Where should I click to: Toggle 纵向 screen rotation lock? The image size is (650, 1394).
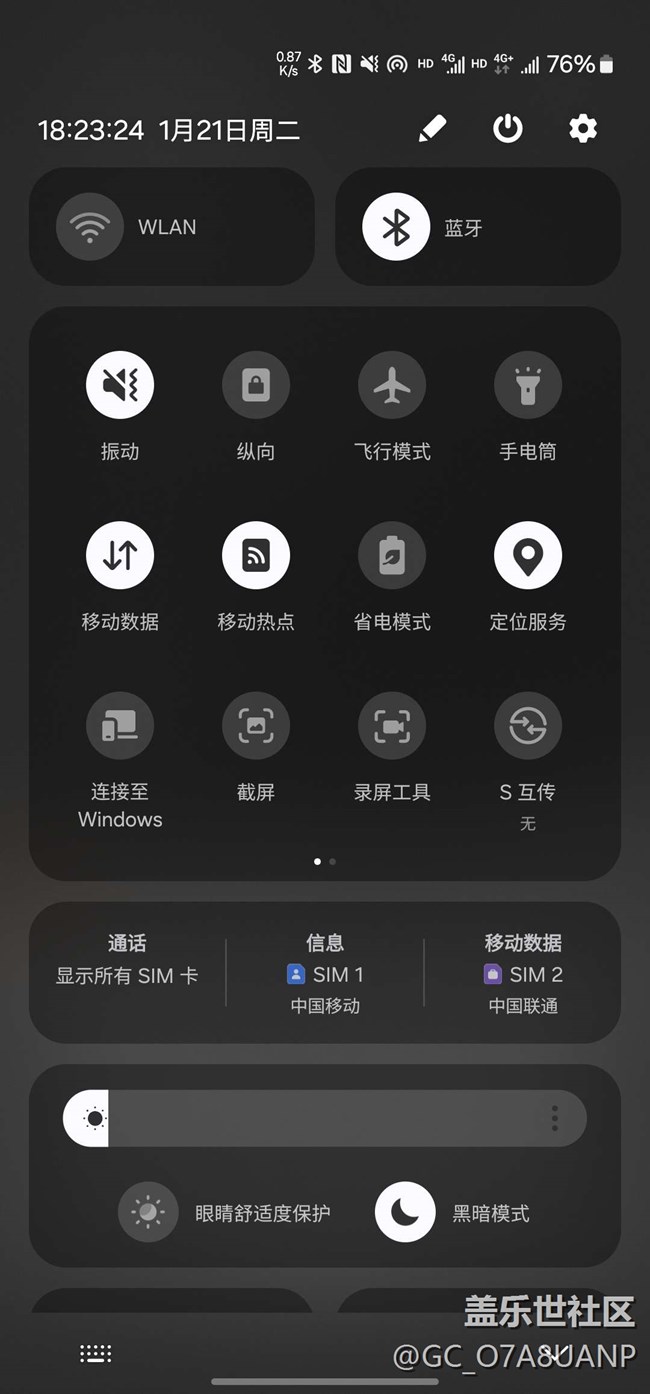point(256,385)
